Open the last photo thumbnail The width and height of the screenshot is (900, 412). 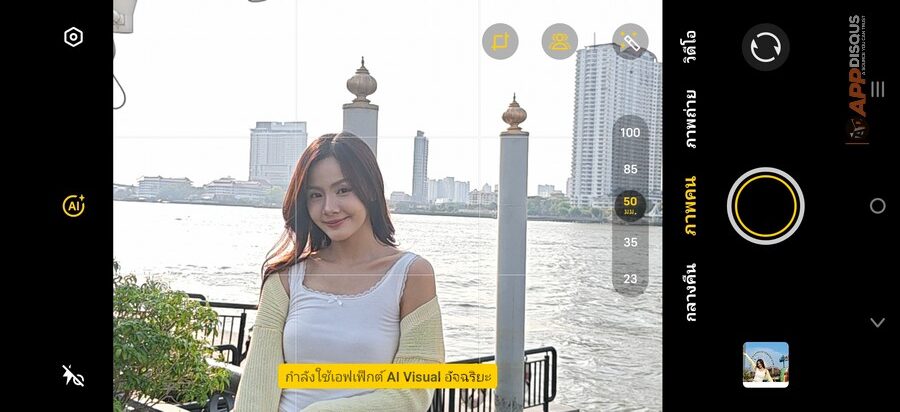coord(766,364)
